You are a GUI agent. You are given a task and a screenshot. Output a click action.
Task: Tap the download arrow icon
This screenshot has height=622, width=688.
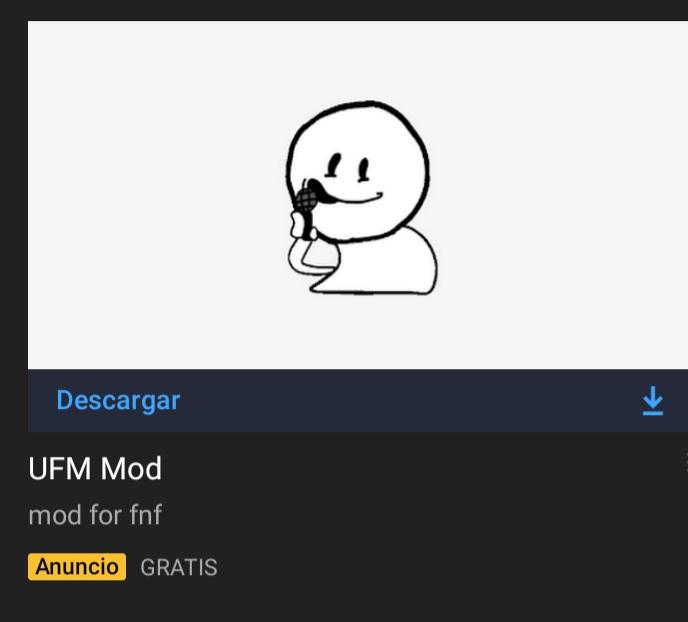pos(652,401)
